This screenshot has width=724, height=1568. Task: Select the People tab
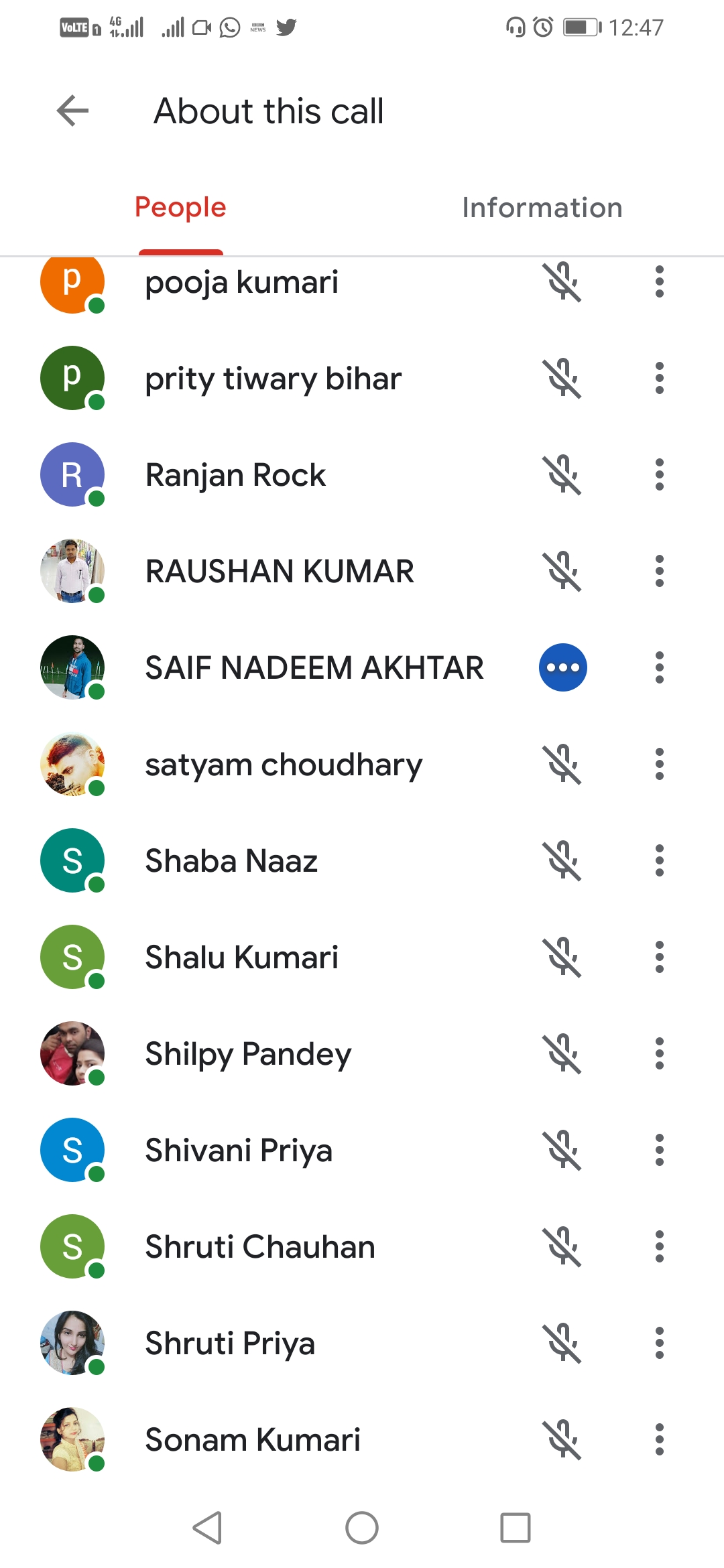click(x=180, y=208)
